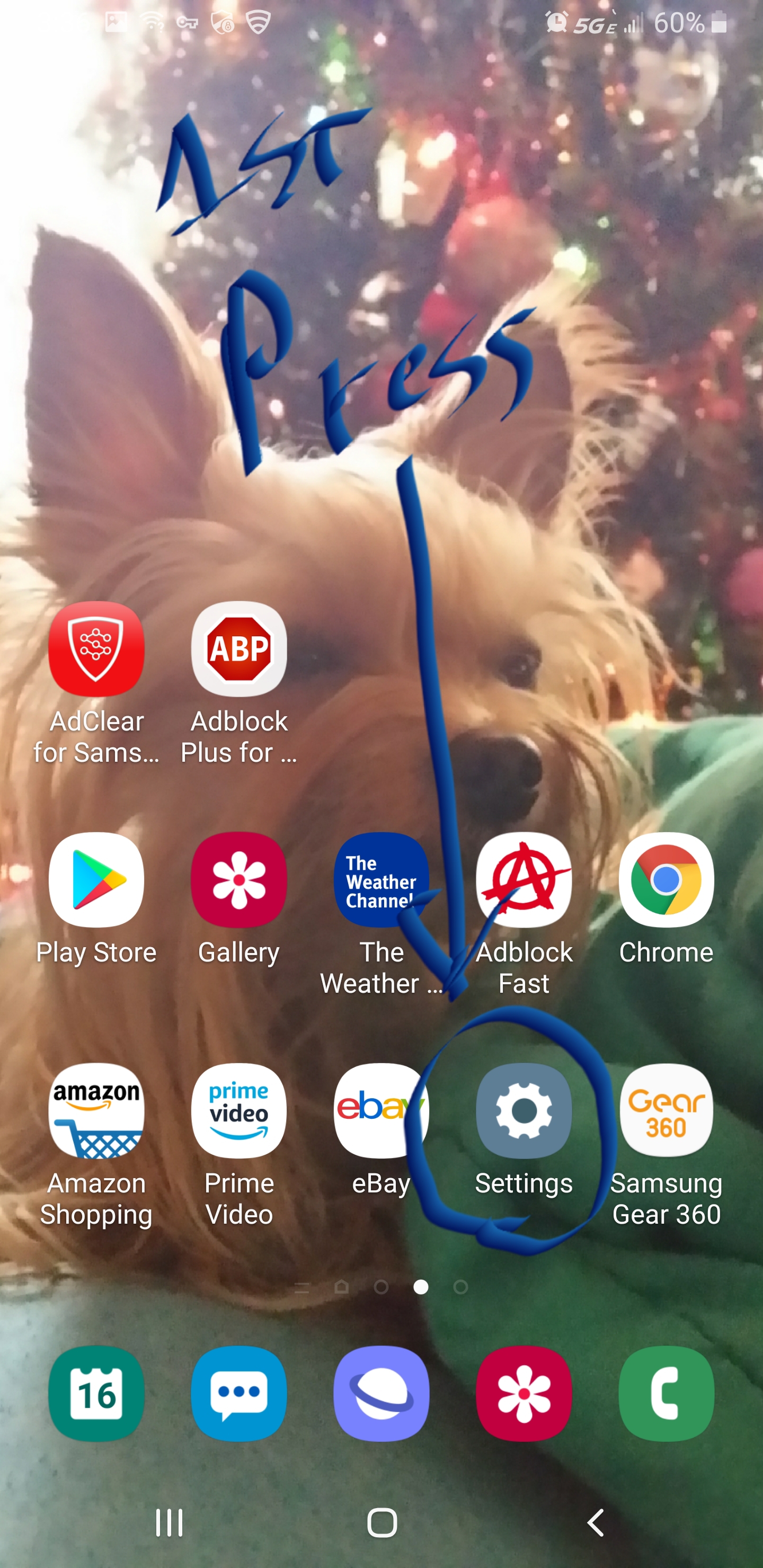Image resolution: width=763 pixels, height=1568 pixels.
Task: Launch Chrome browser
Action: pos(666,879)
